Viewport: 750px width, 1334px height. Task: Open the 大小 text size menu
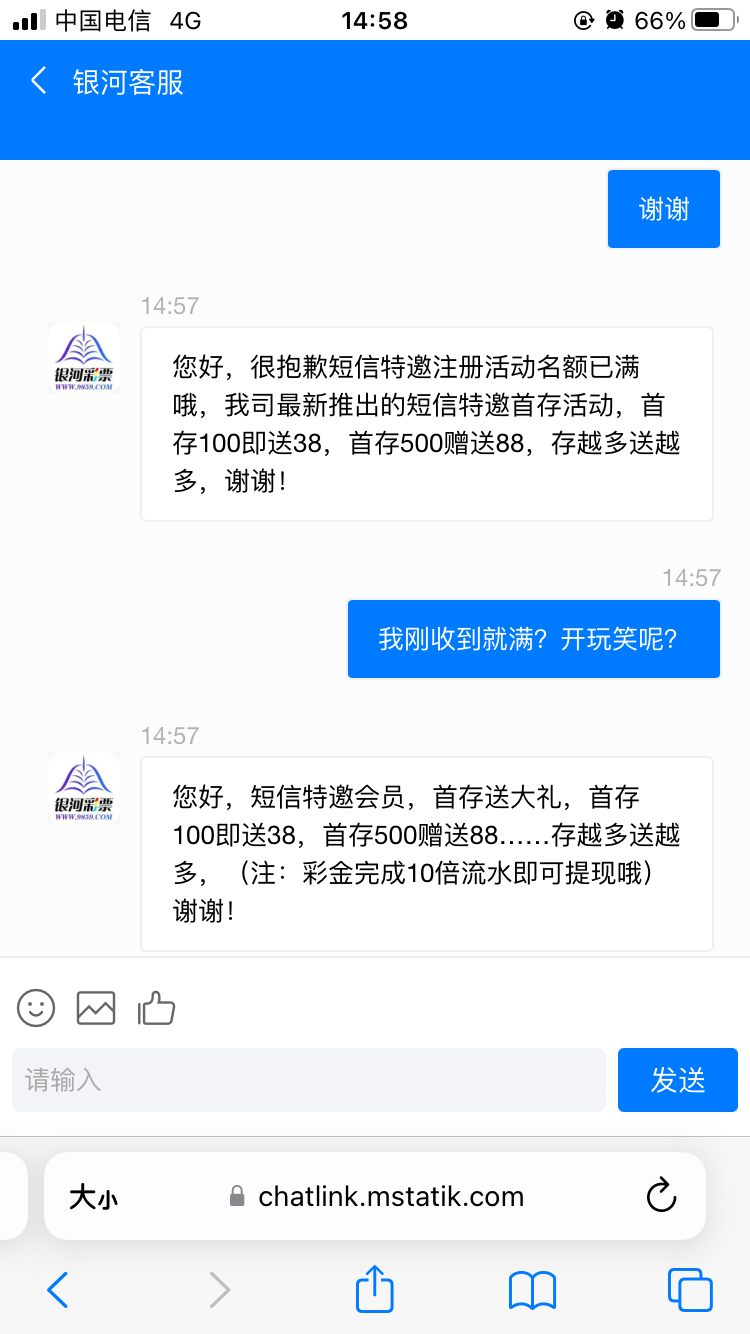pyautogui.click(x=93, y=1197)
